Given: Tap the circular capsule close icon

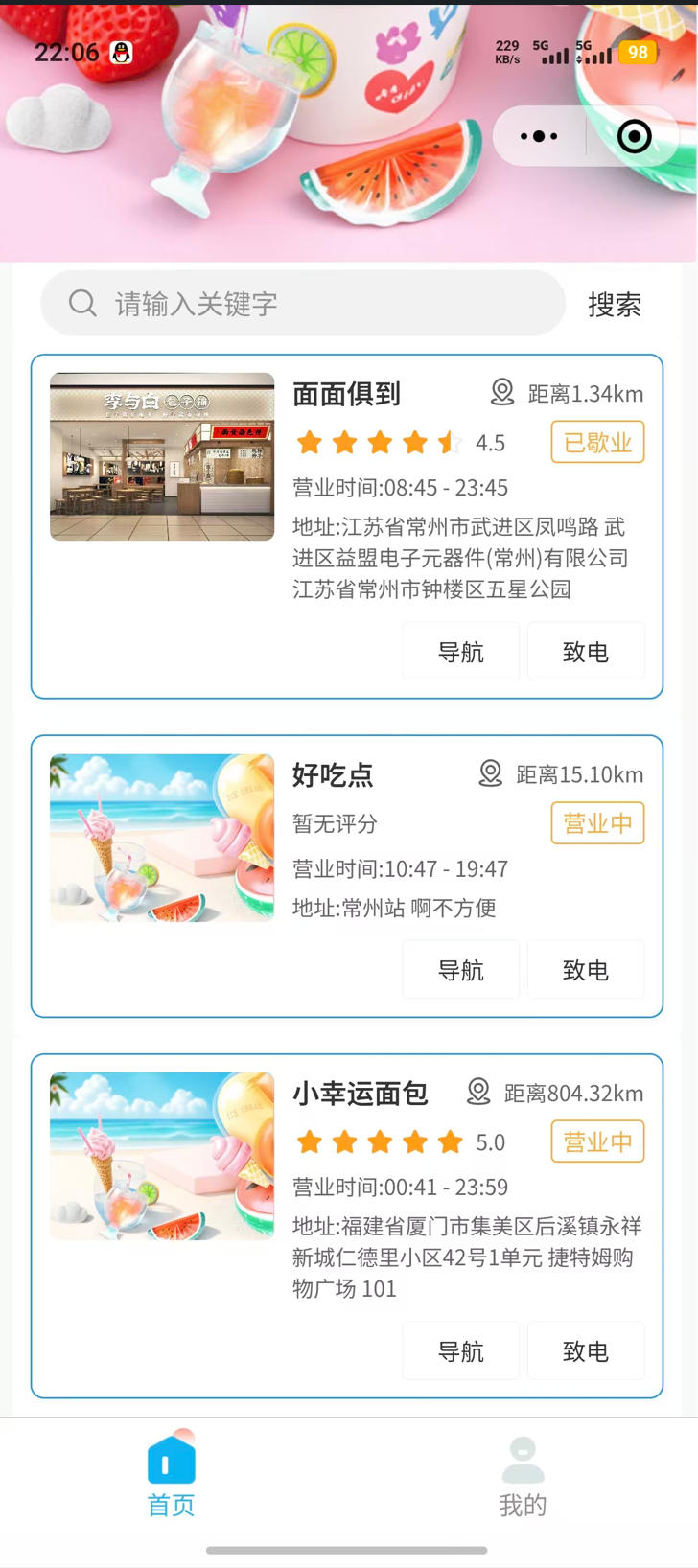Looking at the screenshot, I should 634,136.
